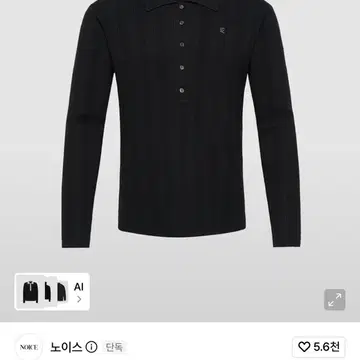
Task: Open the 노이스 brand page
Action: [66, 347]
